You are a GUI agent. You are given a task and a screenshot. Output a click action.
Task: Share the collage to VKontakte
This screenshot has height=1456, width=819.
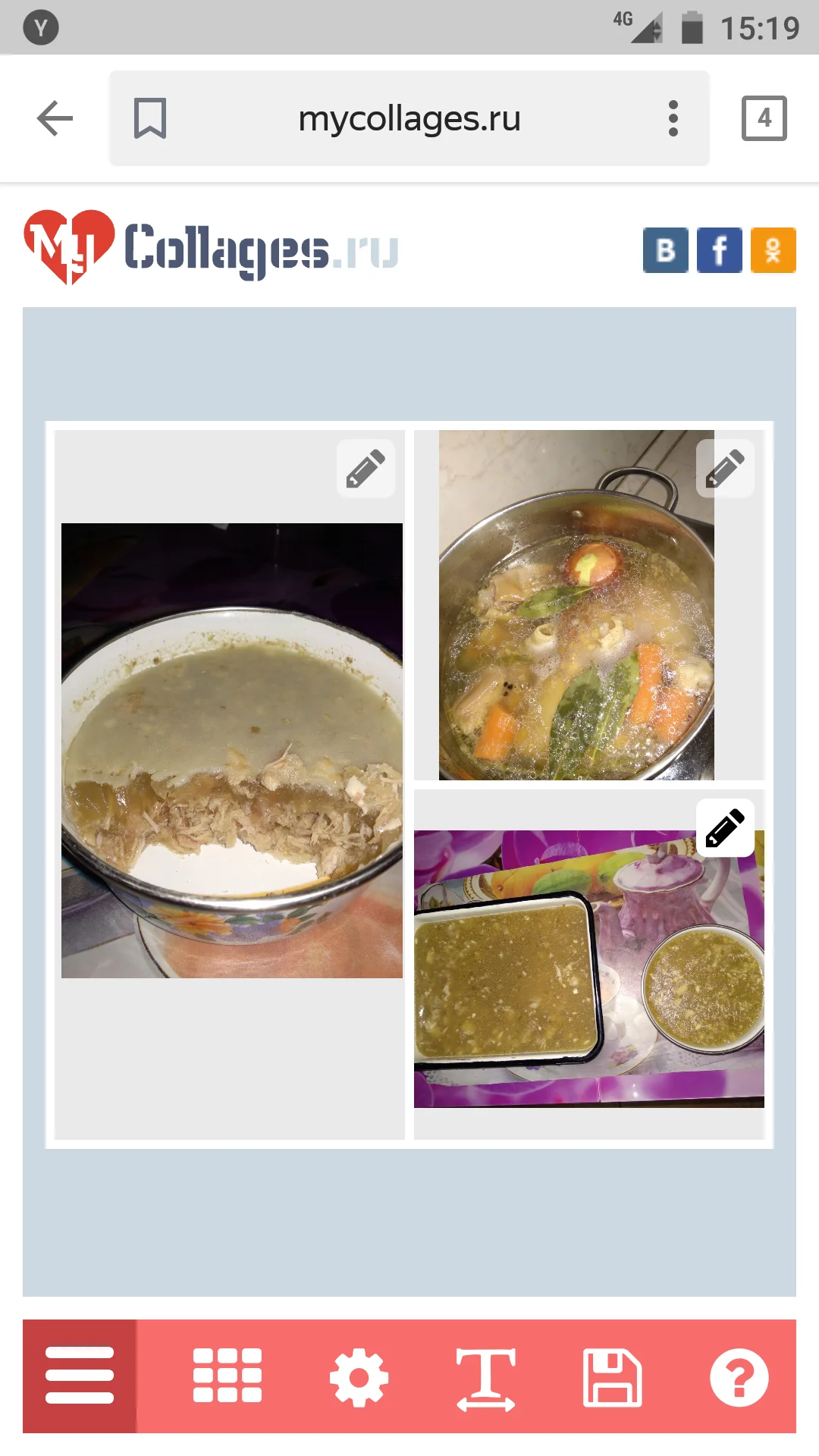[x=665, y=250]
